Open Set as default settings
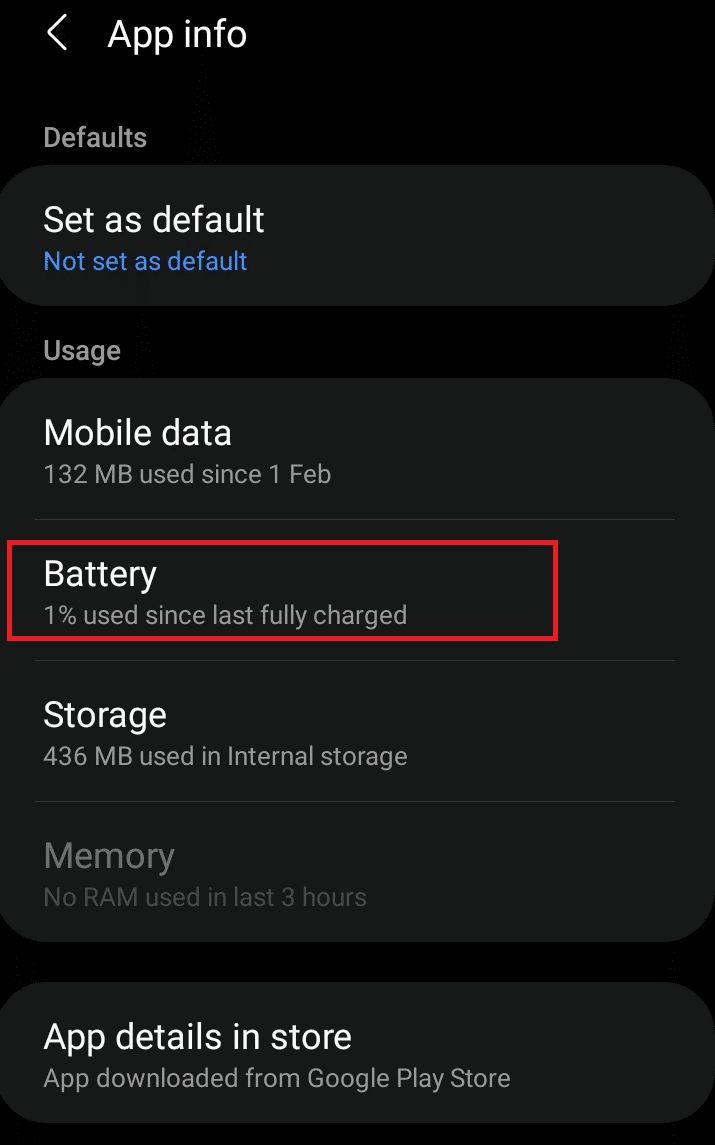 tap(355, 237)
